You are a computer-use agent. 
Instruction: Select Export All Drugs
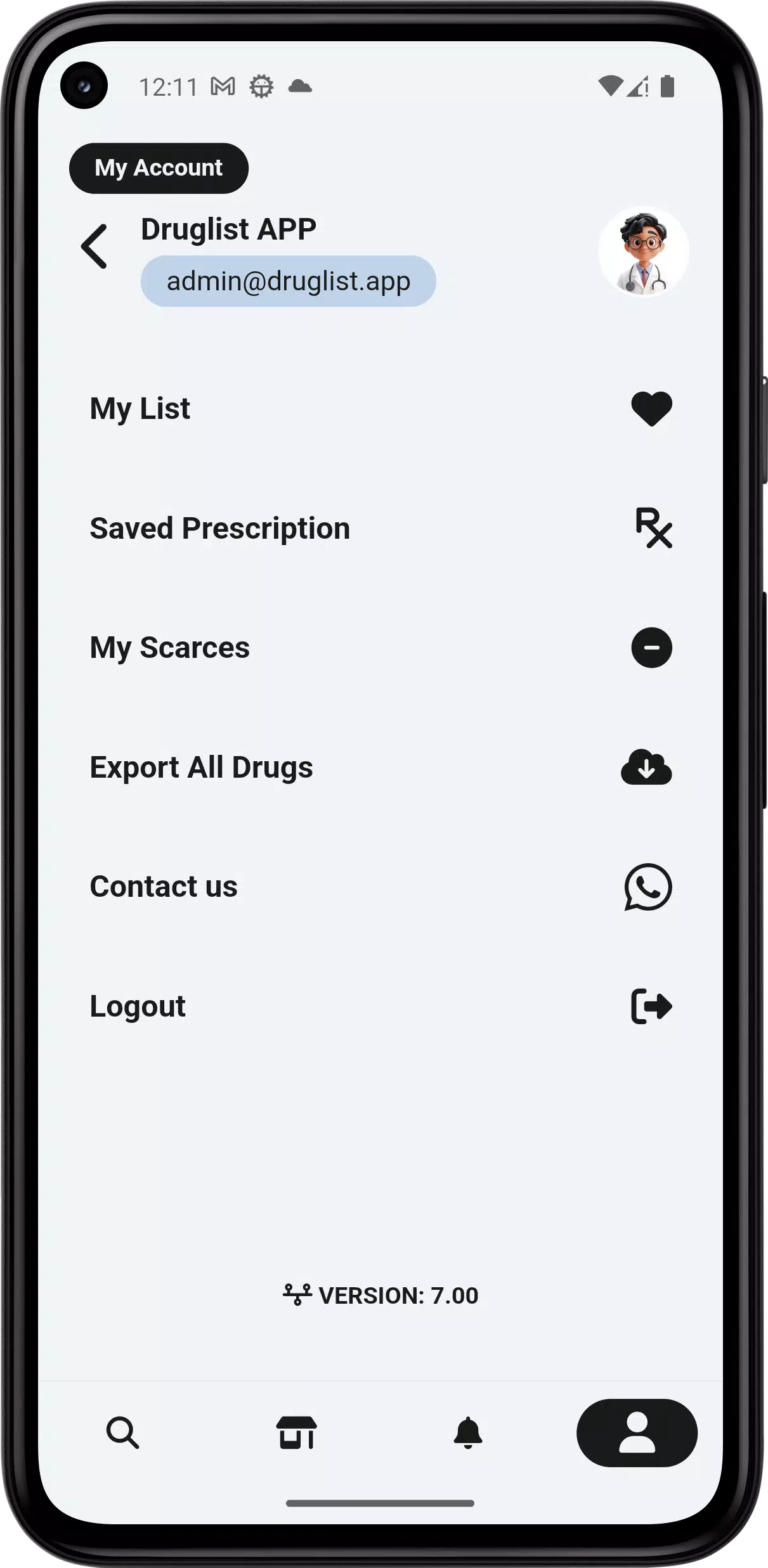coord(201,768)
